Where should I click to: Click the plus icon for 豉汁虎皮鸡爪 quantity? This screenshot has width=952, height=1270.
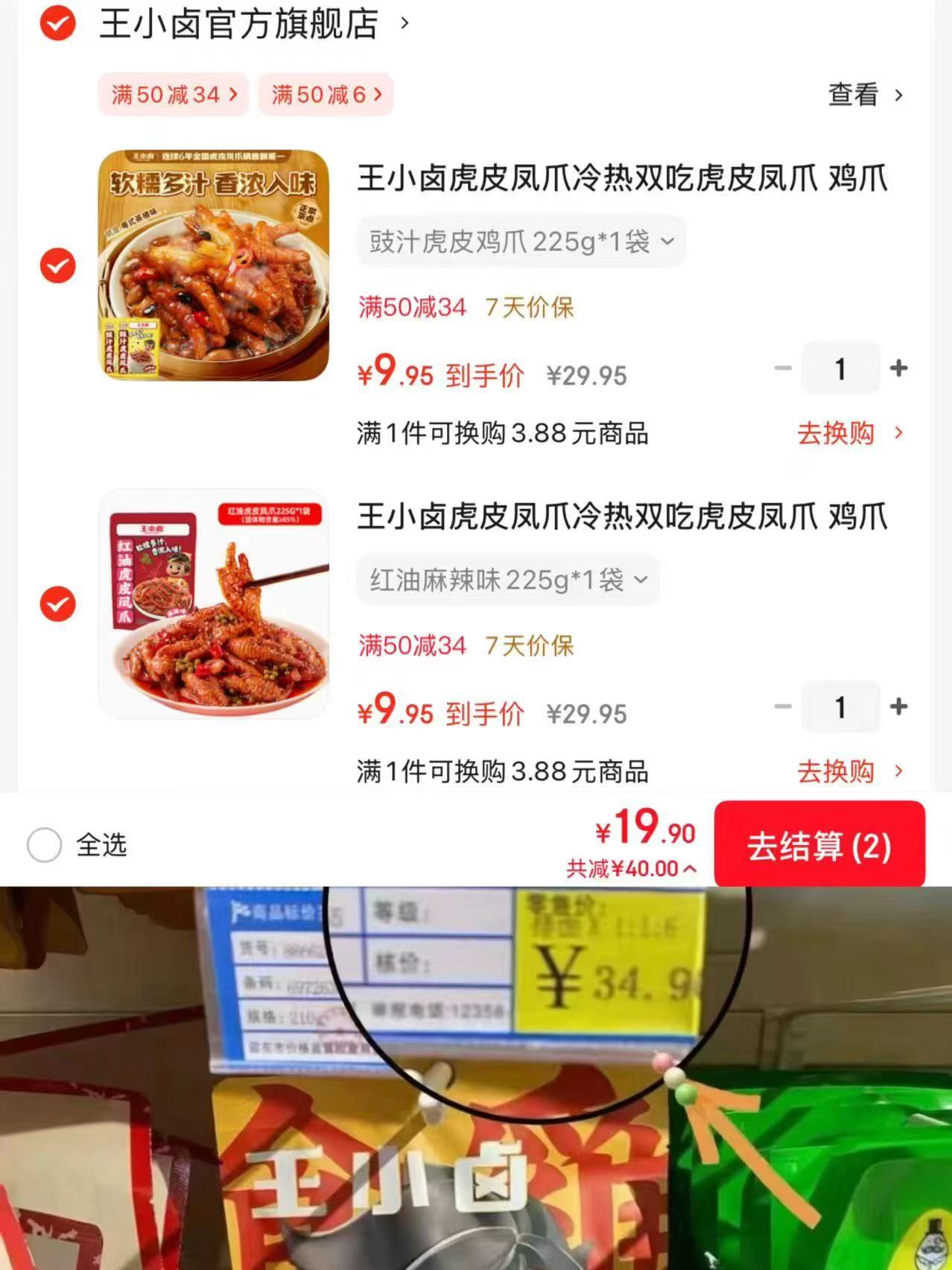(898, 368)
